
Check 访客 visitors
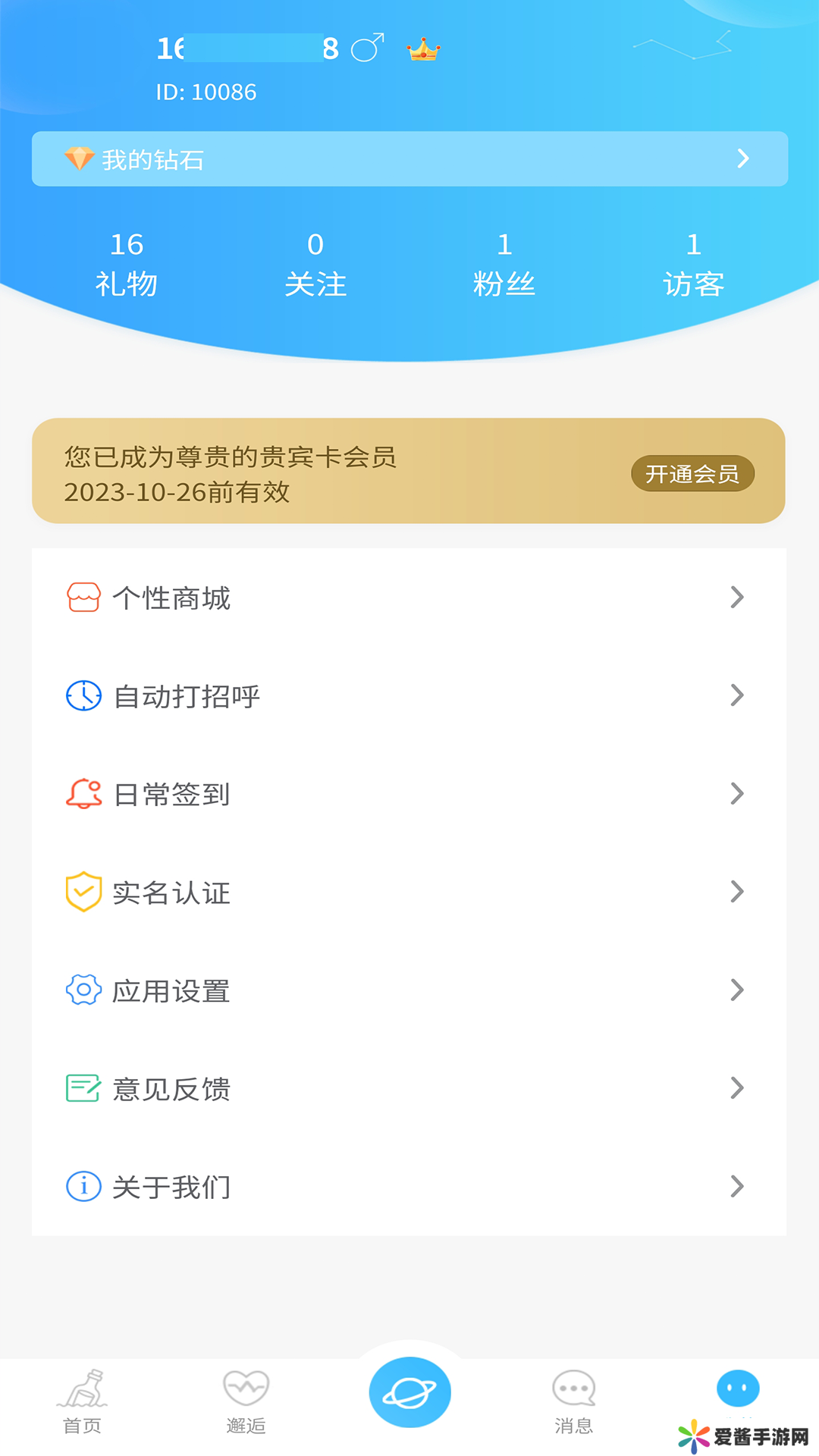pos(693,264)
